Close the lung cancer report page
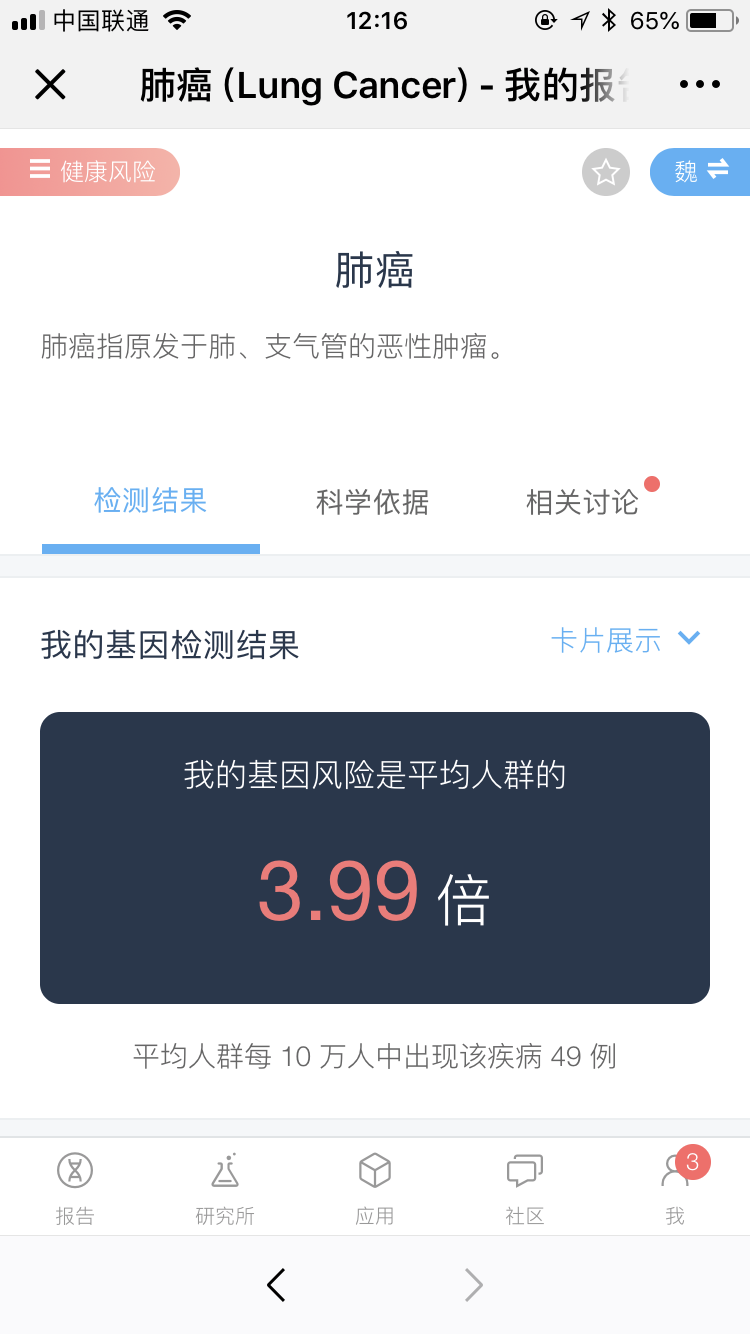Viewport: 750px width, 1334px height. click(50, 85)
